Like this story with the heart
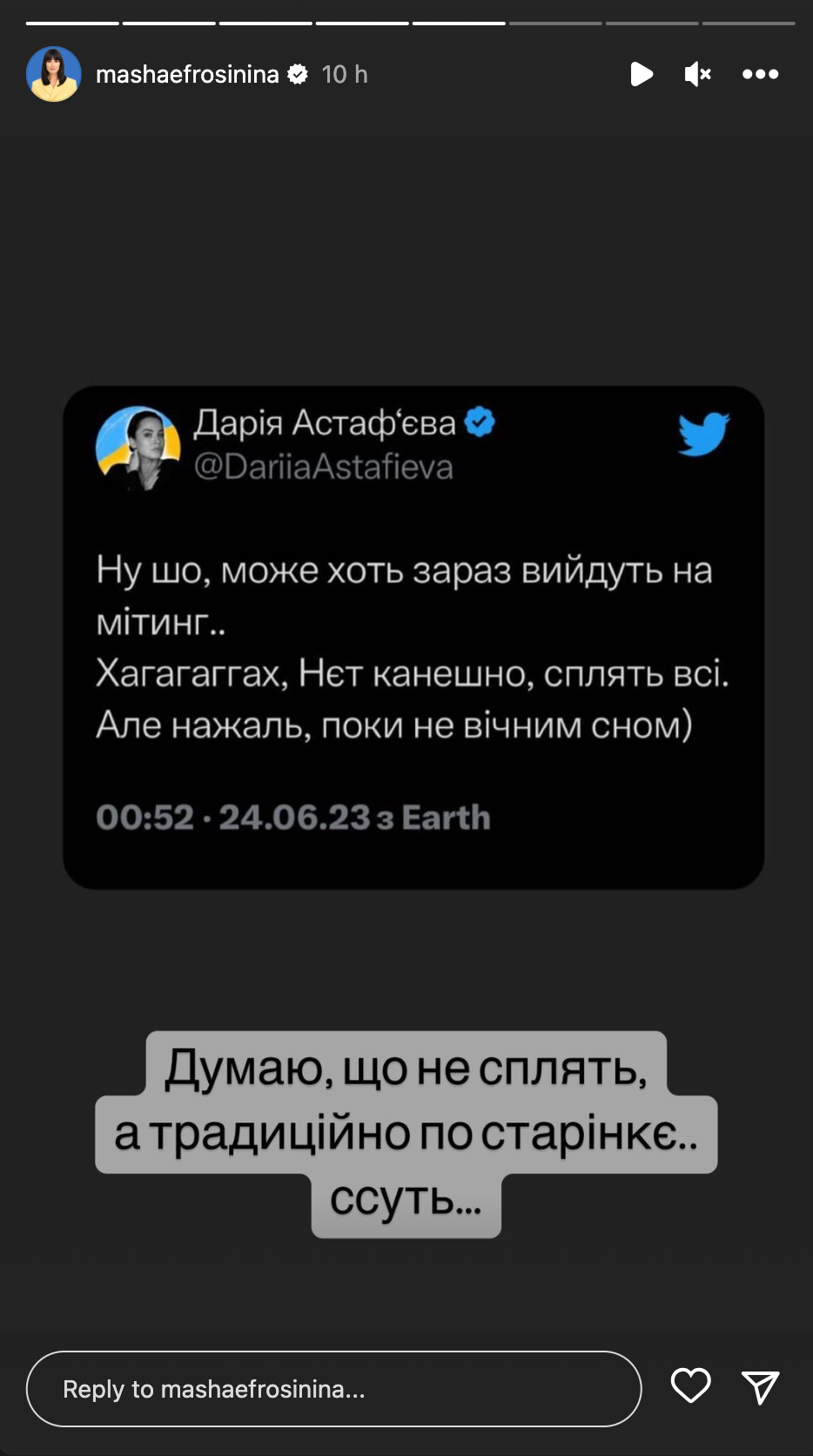 tap(690, 1385)
